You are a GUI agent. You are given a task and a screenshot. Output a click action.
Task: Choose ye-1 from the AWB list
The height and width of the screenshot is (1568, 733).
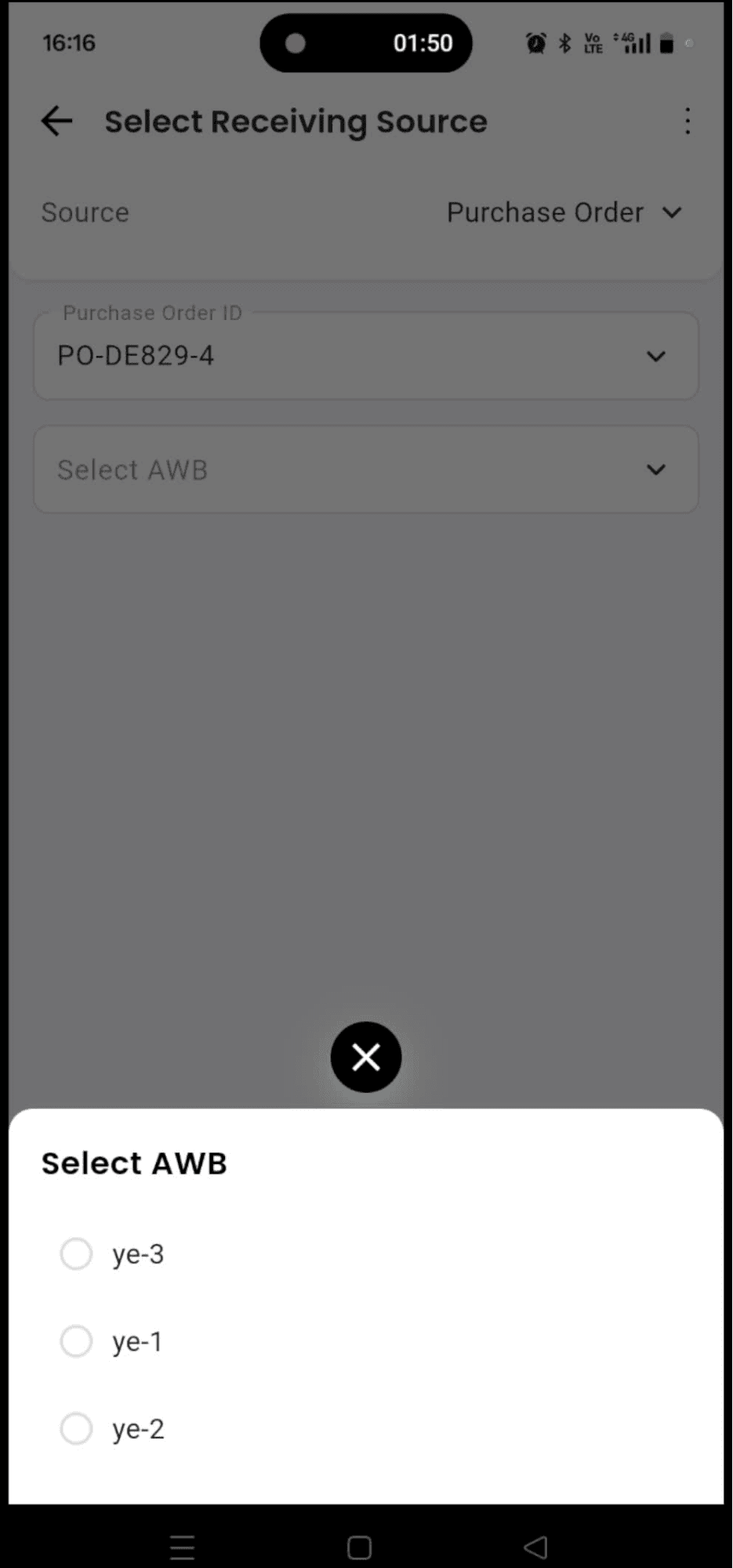click(76, 1341)
